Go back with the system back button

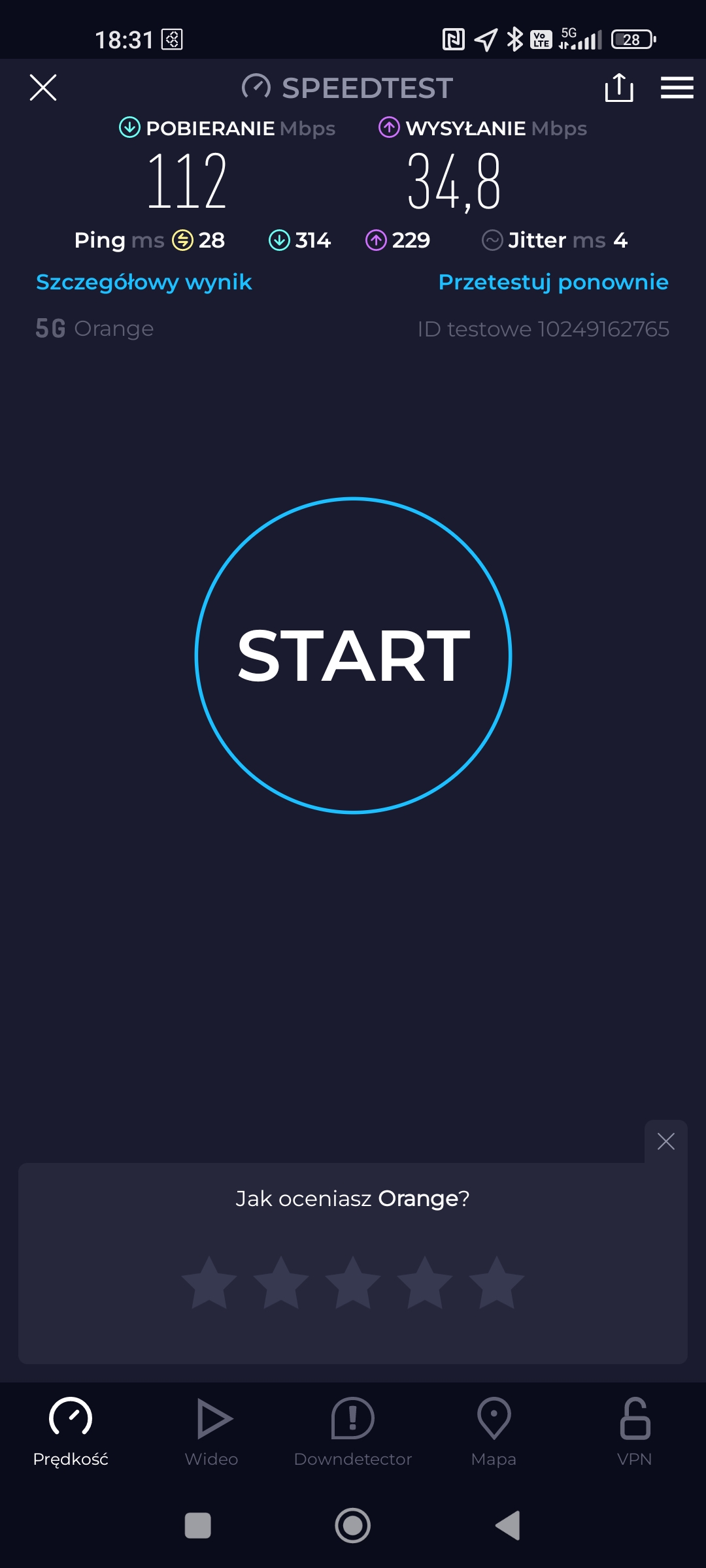pyautogui.click(x=508, y=1526)
